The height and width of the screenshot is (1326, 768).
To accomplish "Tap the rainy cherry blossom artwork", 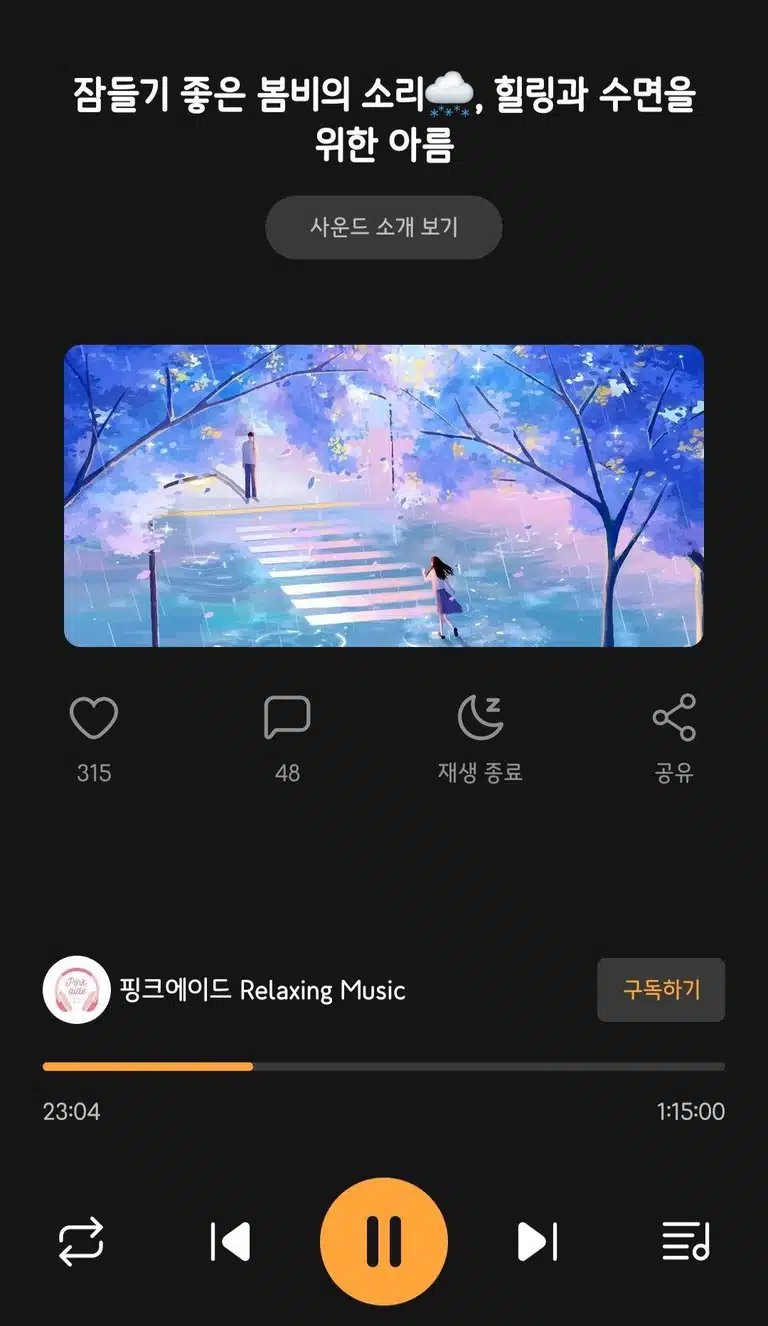I will (384, 496).
